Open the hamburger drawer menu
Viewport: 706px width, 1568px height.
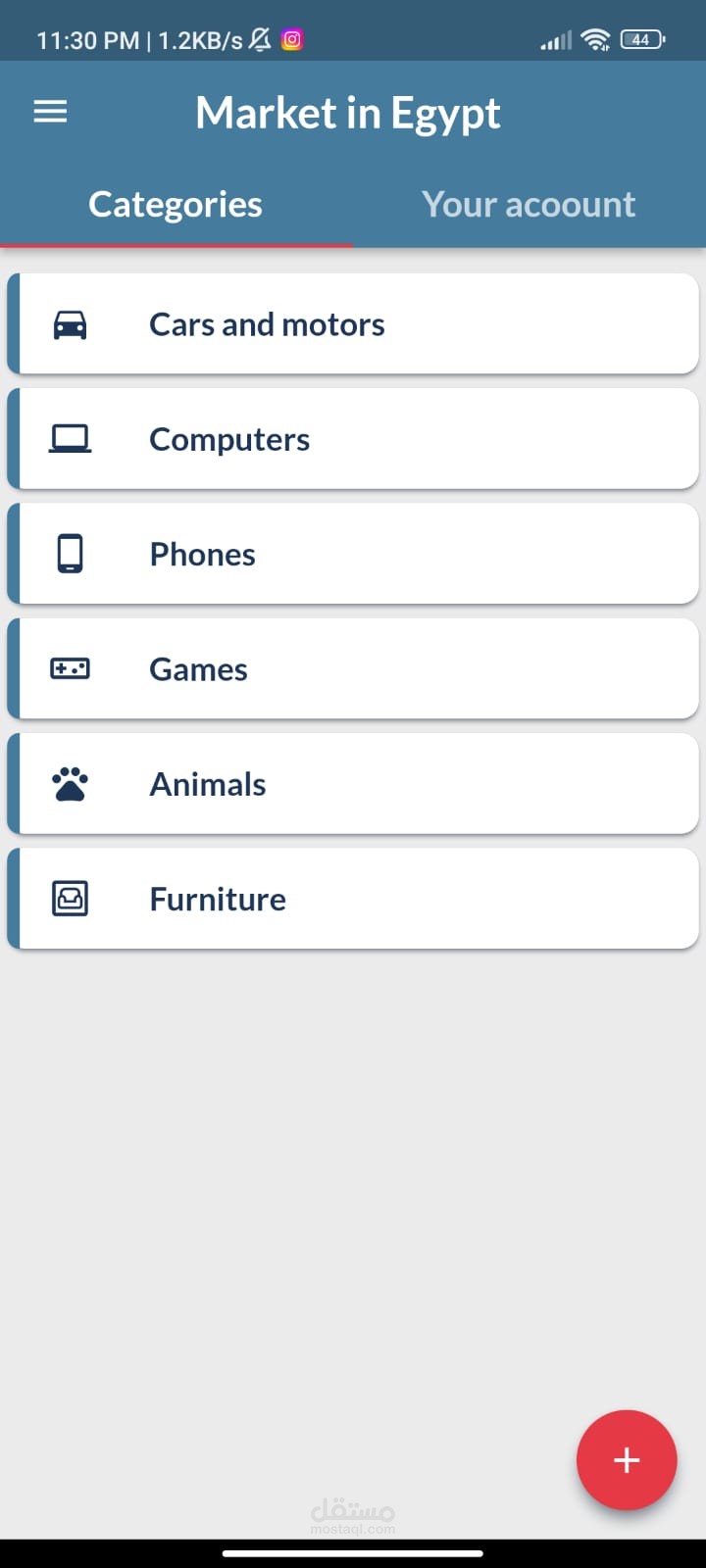point(50,112)
